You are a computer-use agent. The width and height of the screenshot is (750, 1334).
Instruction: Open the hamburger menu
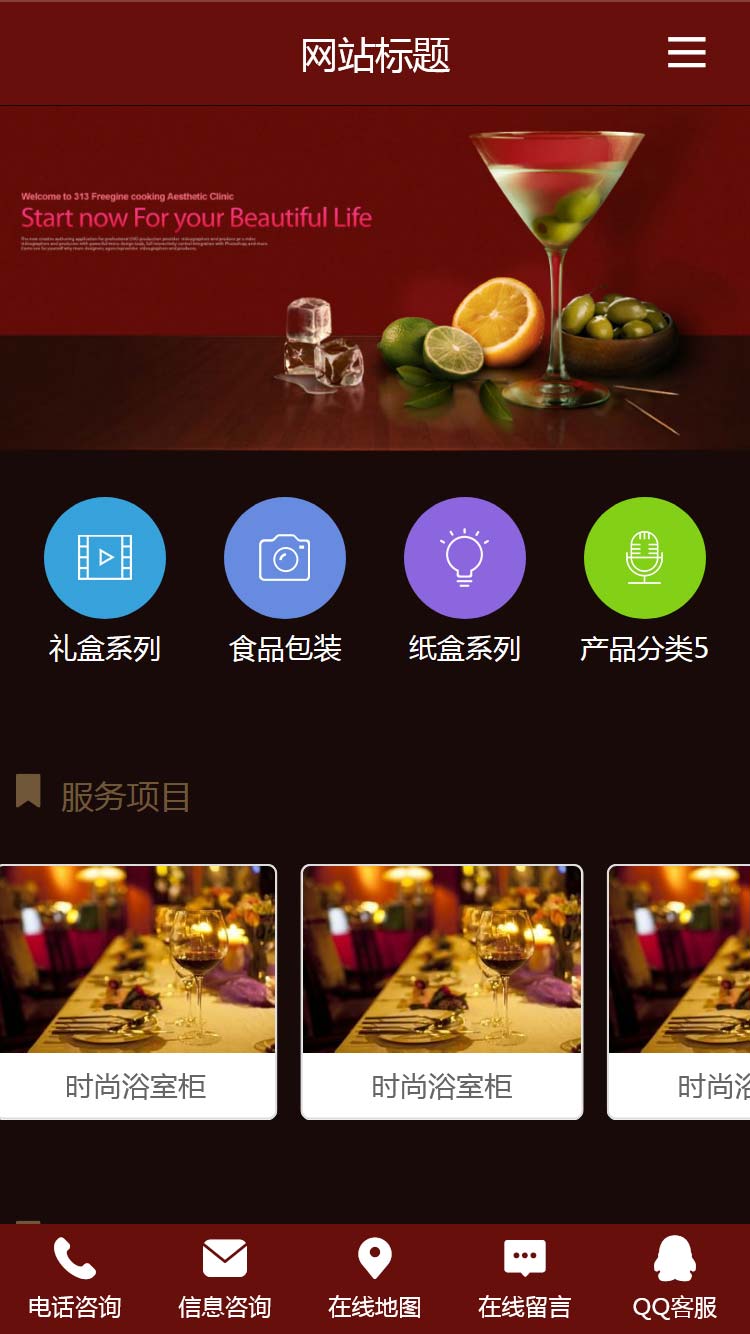(686, 52)
